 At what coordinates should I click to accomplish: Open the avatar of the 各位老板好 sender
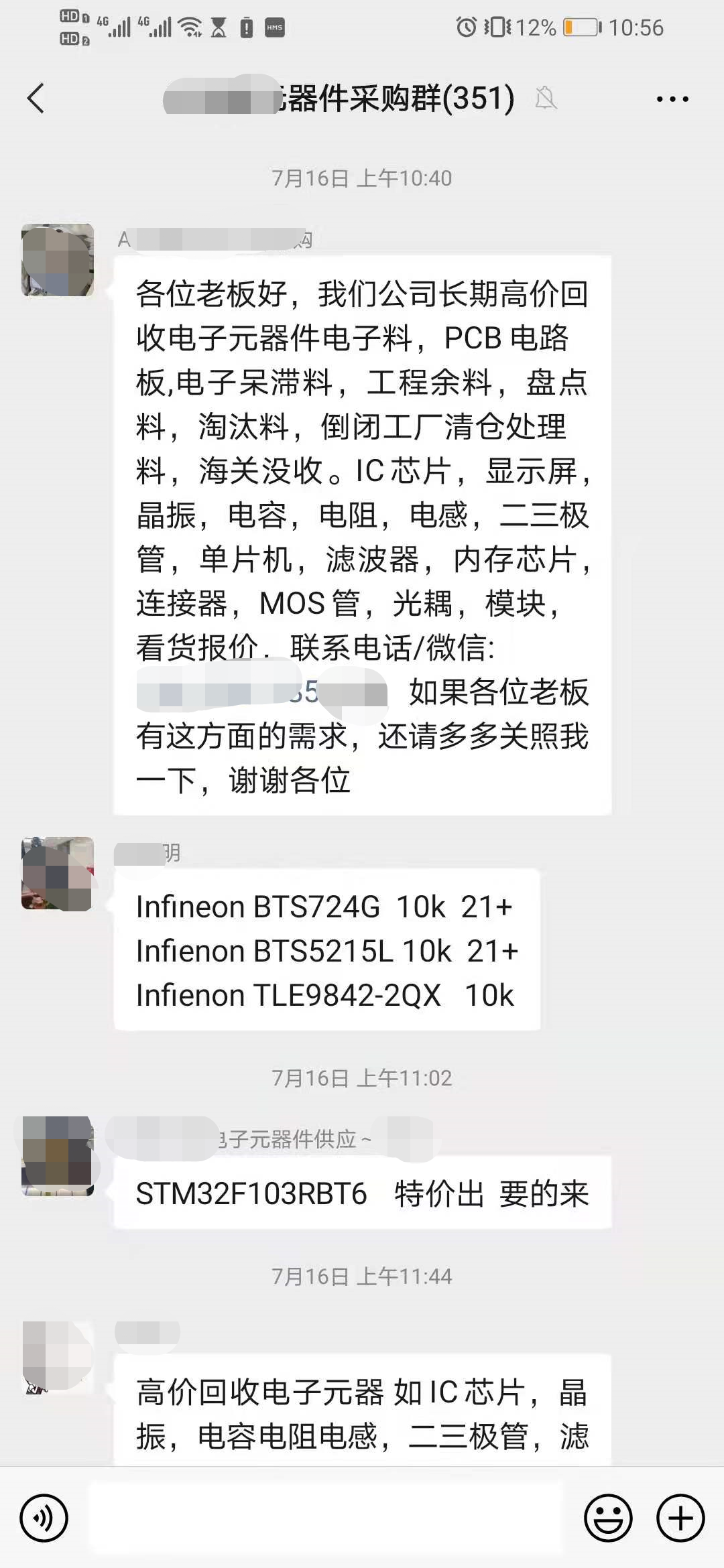tap(58, 260)
